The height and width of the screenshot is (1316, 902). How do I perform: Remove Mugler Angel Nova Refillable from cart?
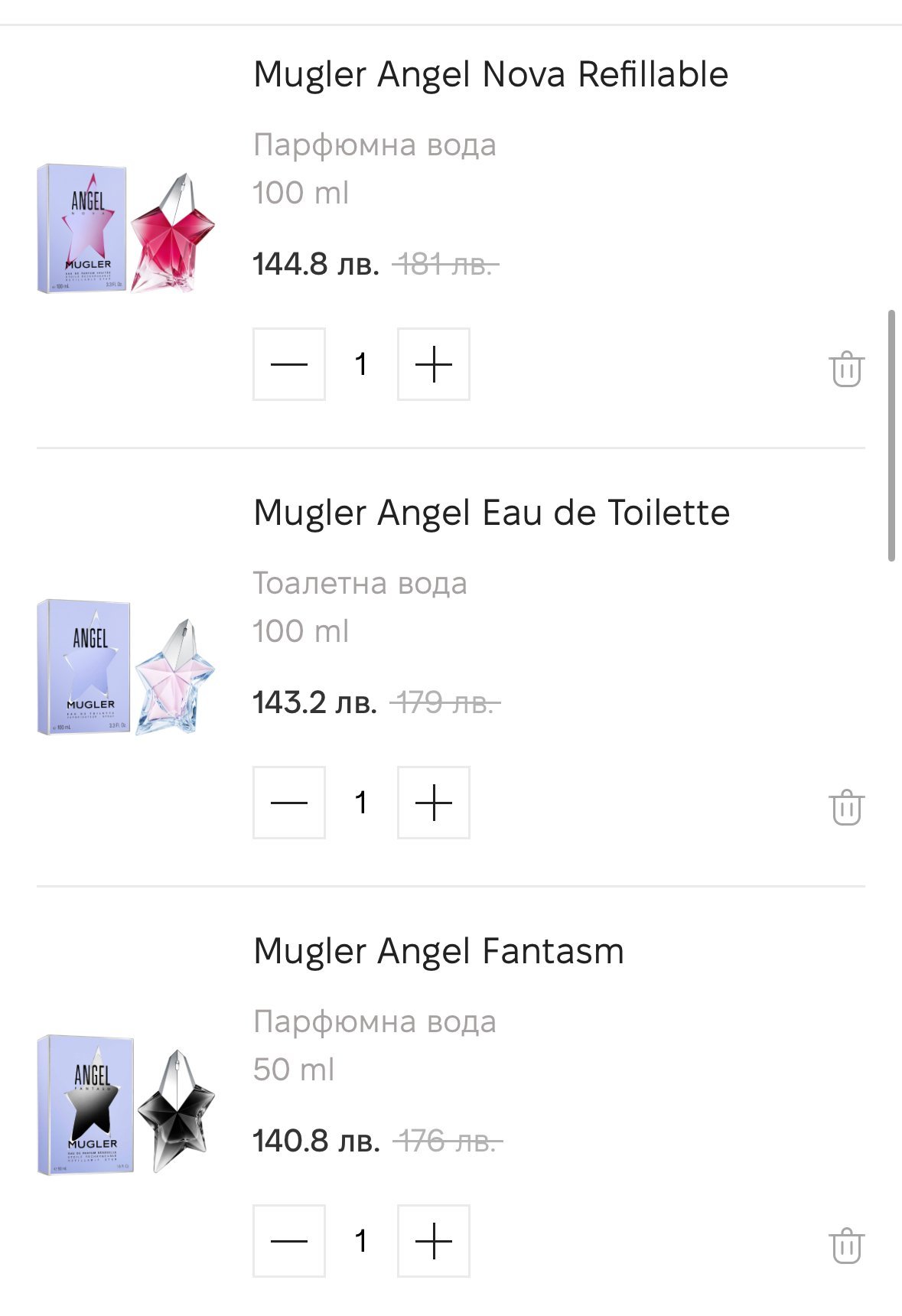coord(846,370)
